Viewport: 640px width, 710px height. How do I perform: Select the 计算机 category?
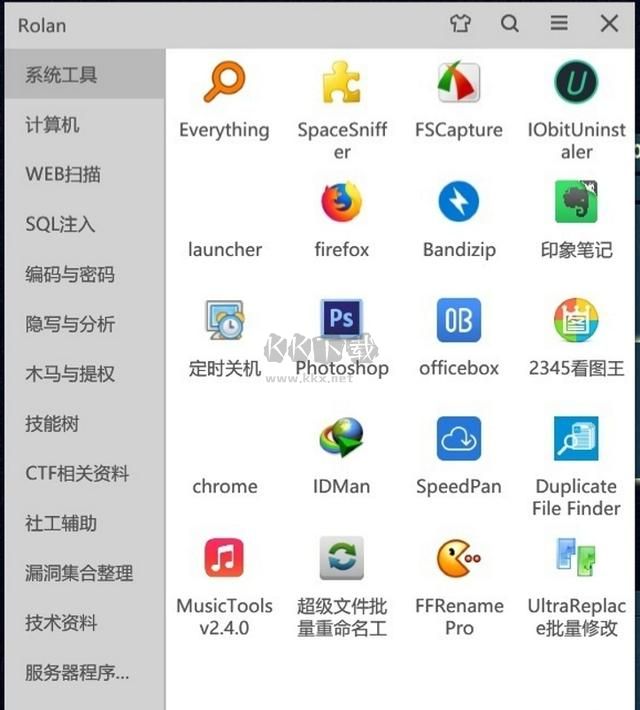pos(53,125)
